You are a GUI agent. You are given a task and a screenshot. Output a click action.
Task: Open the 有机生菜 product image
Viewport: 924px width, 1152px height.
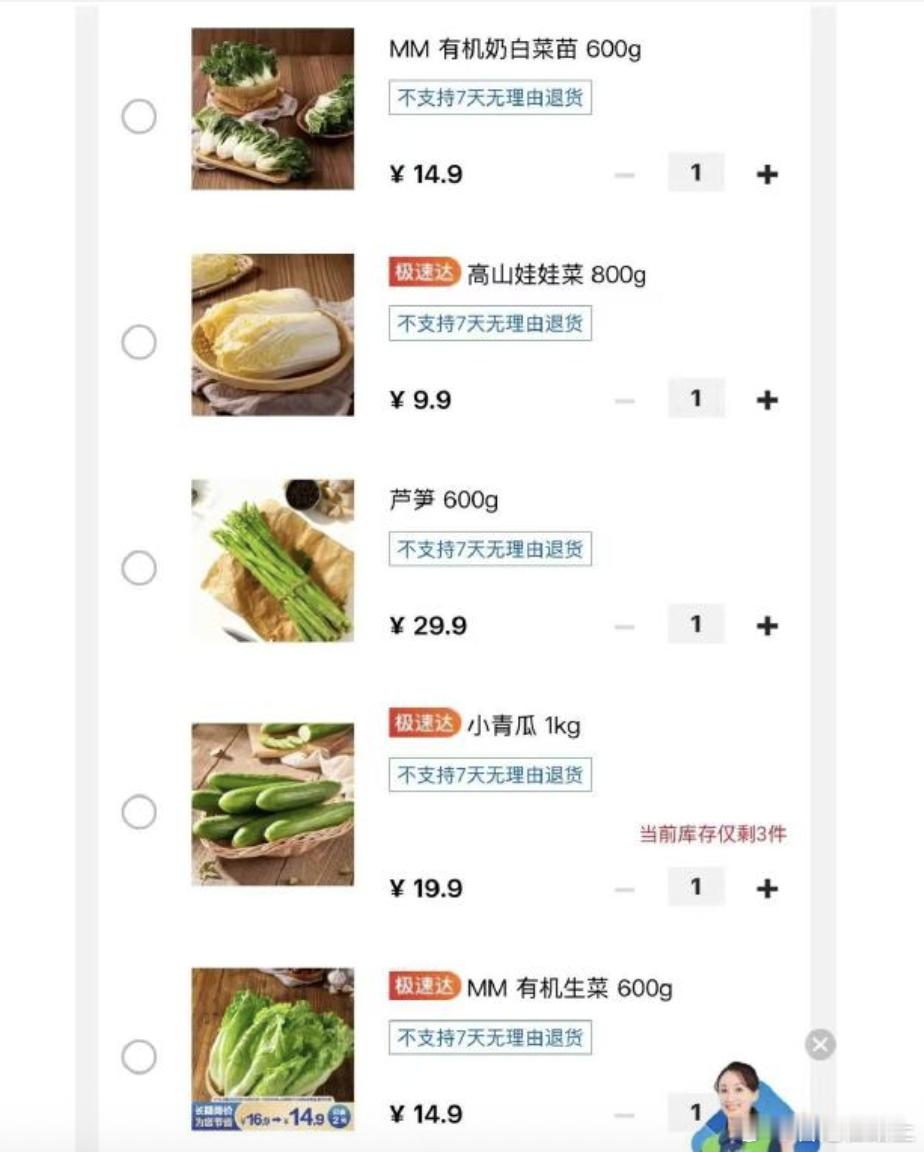click(273, 1049)
